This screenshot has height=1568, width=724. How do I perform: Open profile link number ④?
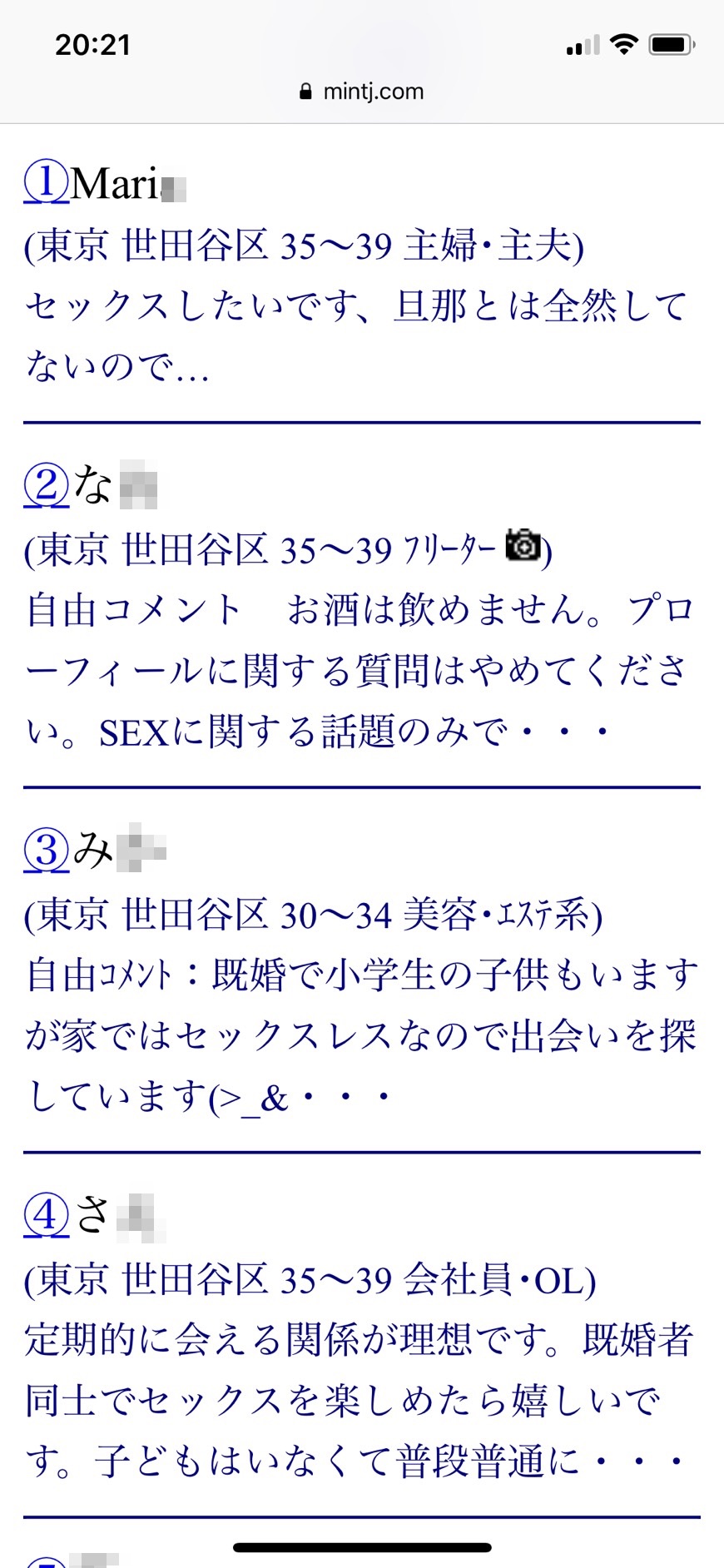pyautogui.click(x=46, y=1214)
